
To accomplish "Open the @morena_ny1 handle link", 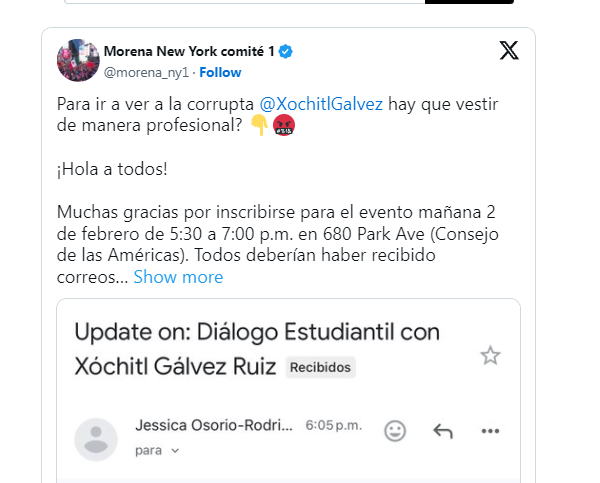I will (x=147, y=72).
